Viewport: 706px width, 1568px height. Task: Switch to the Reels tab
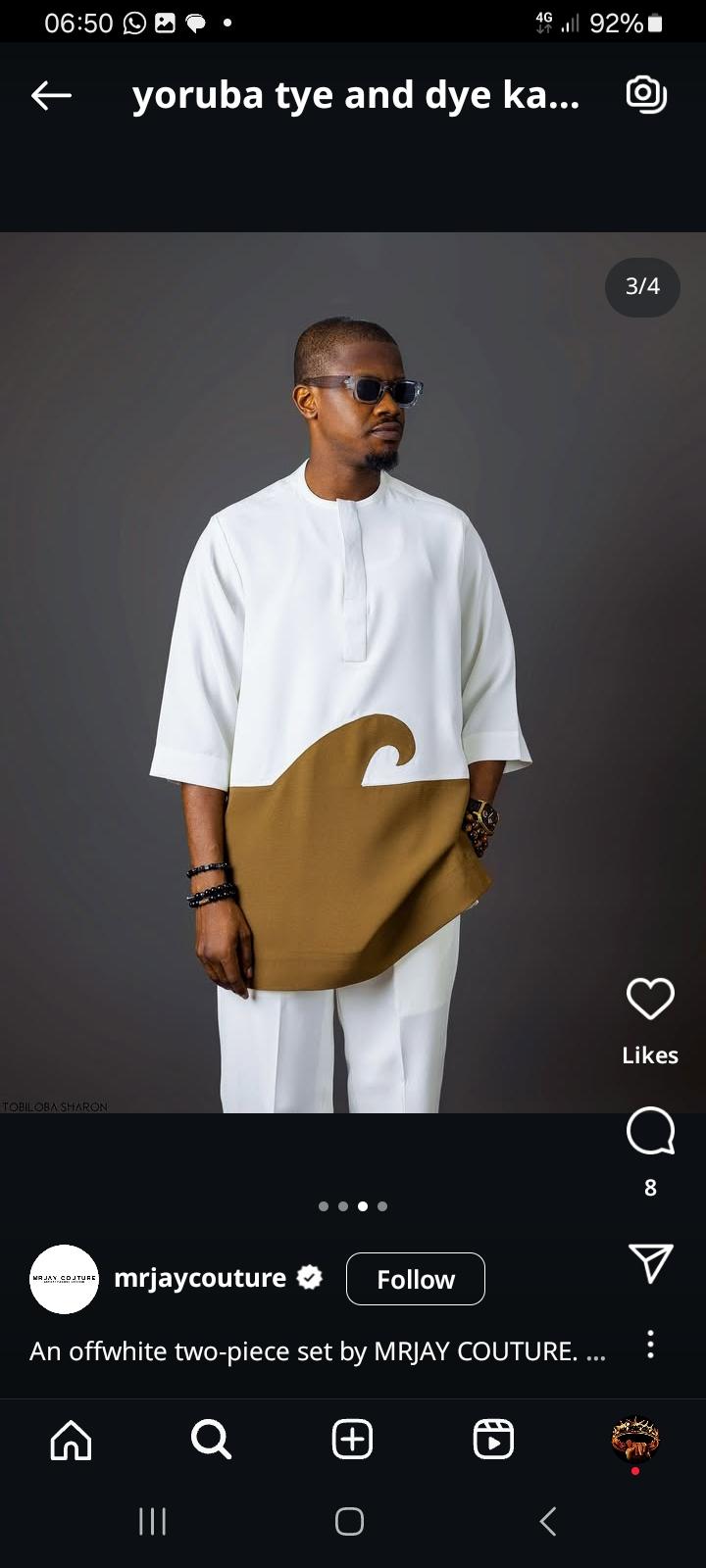click(493, 1440)
